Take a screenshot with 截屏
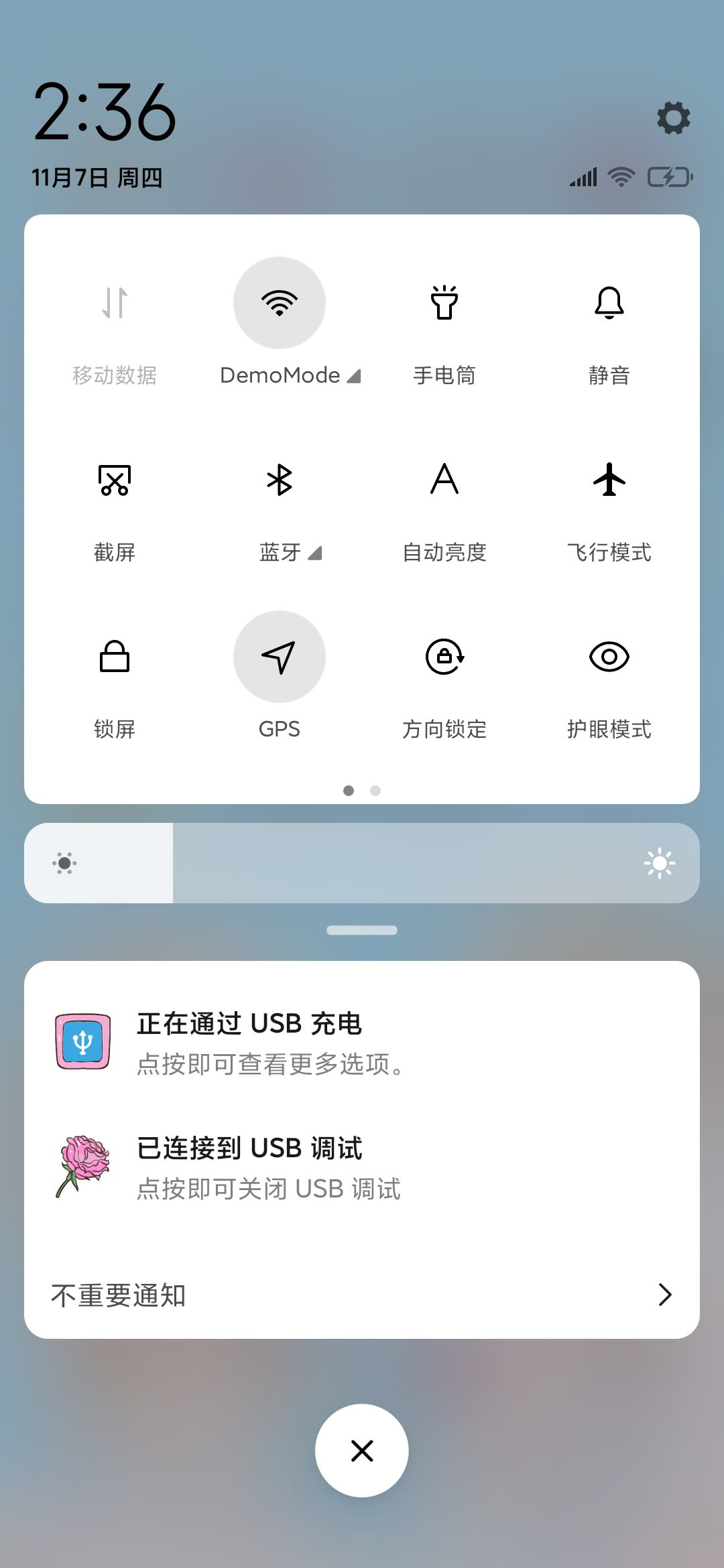 pyautogui.click(x=115, y=480)
